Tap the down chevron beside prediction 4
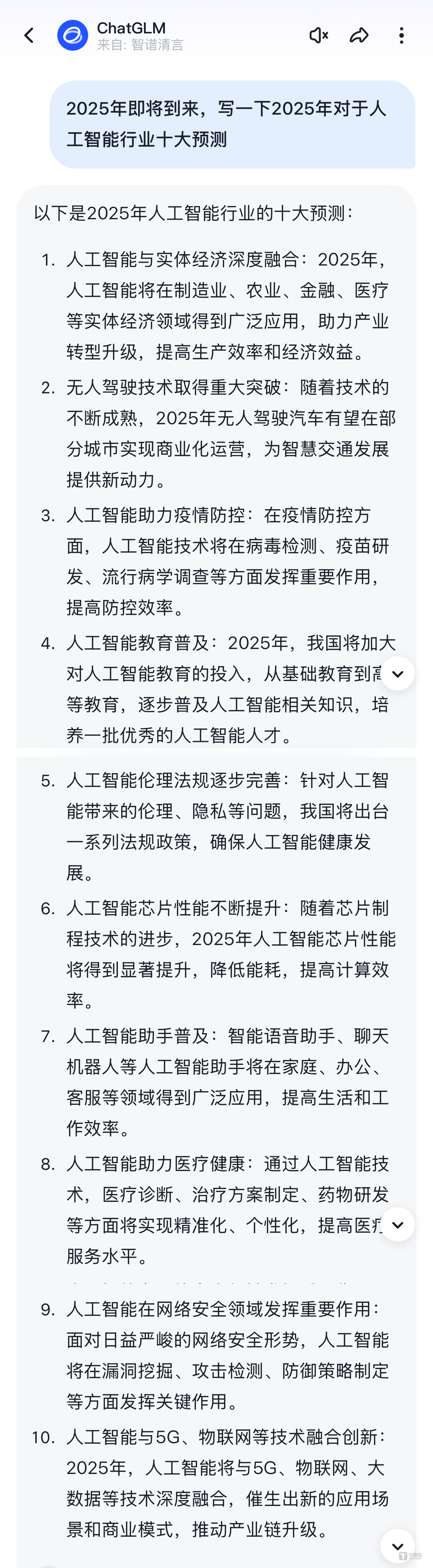433x1568 pixels. [x=398, y=673]
